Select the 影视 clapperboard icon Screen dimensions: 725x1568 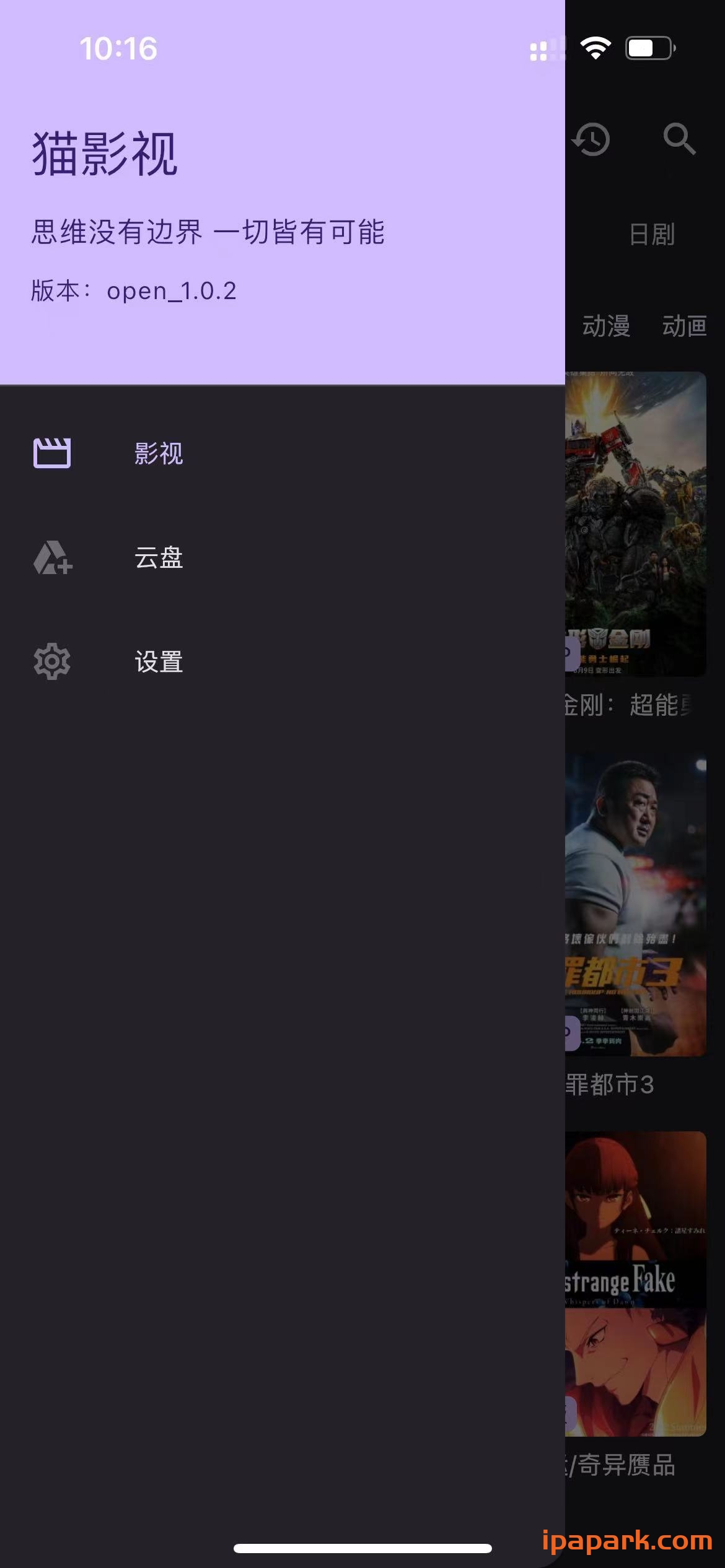(x=53, y=454)
